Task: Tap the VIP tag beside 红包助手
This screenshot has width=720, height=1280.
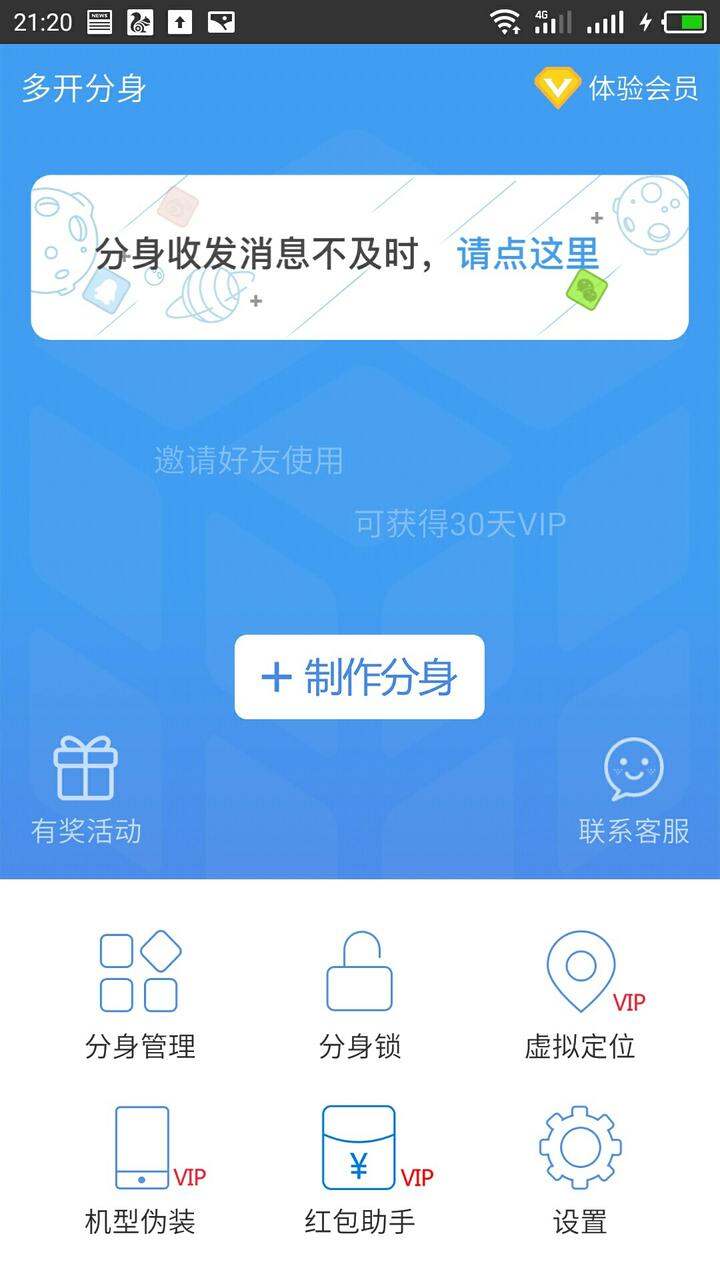Action: coord(420,1178)
